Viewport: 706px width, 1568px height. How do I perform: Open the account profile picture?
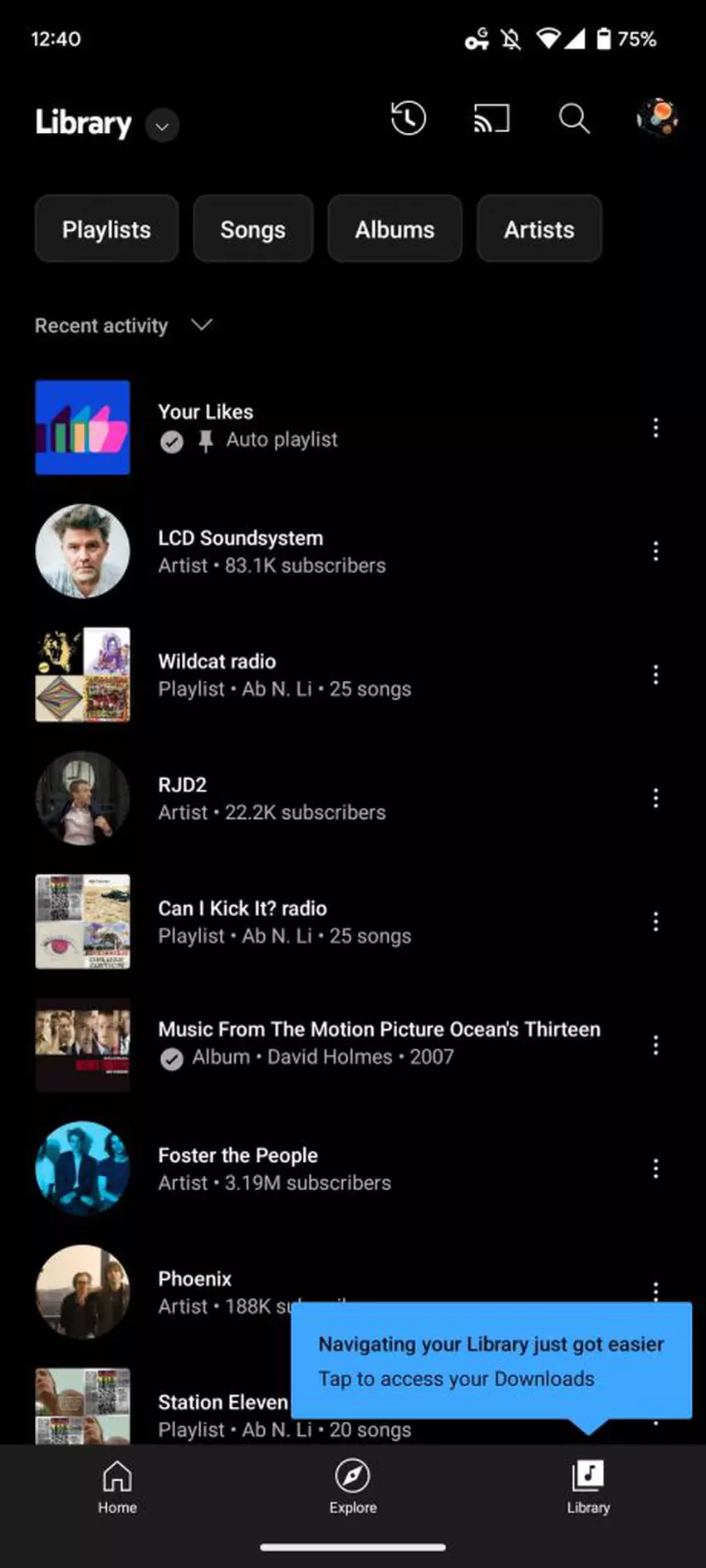657,118
